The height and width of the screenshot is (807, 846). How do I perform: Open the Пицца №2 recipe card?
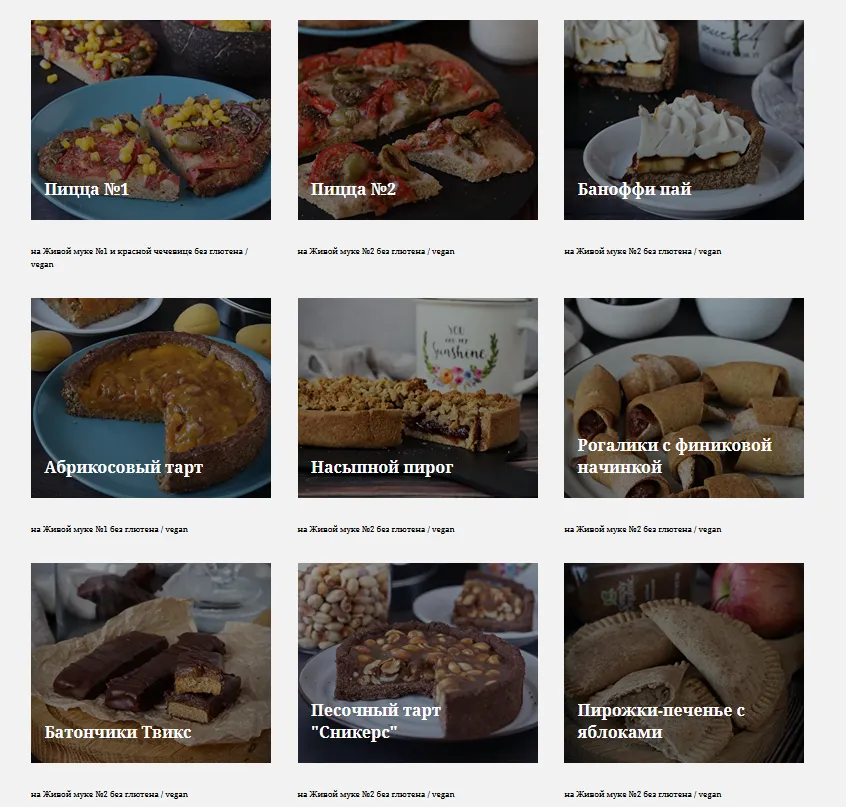[417, 120]
